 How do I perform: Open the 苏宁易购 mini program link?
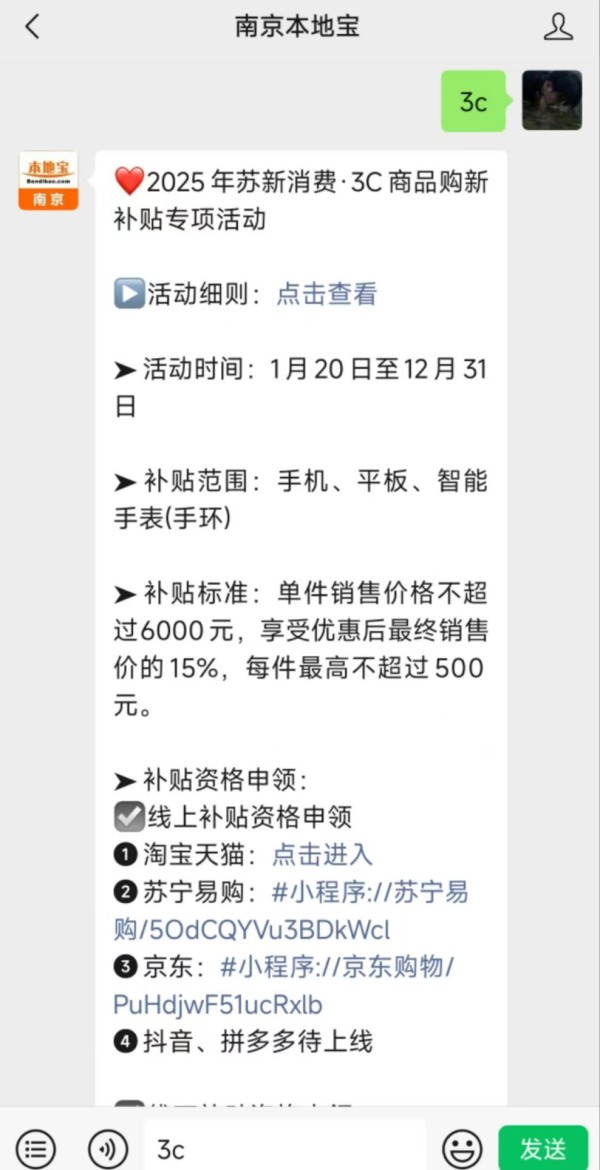click(x=290, y=911)
